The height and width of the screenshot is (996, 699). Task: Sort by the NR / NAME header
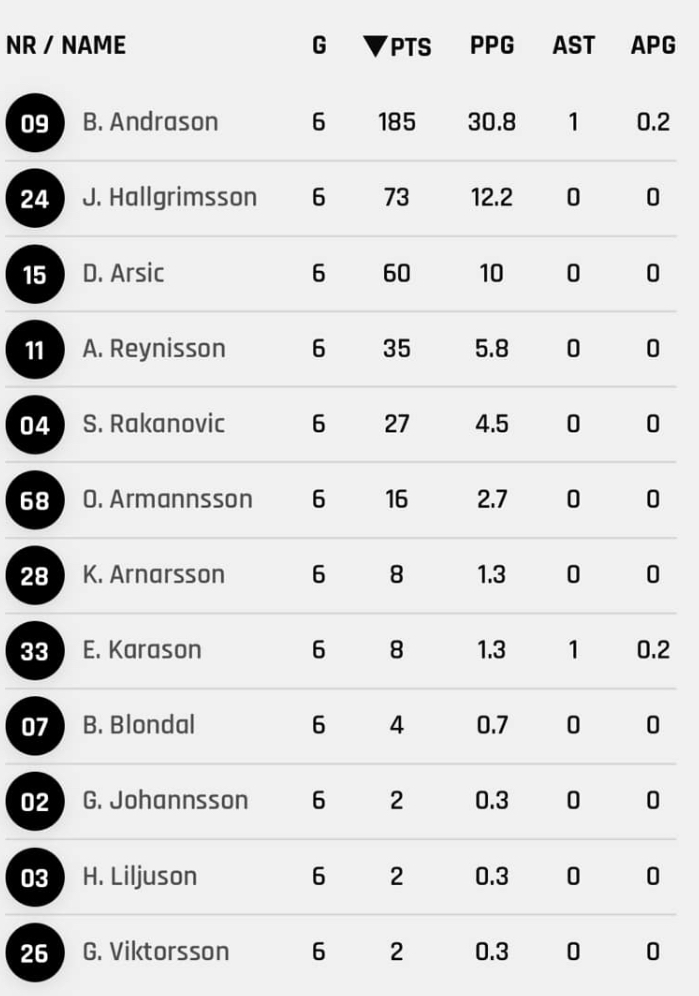[x=66, y=46]
